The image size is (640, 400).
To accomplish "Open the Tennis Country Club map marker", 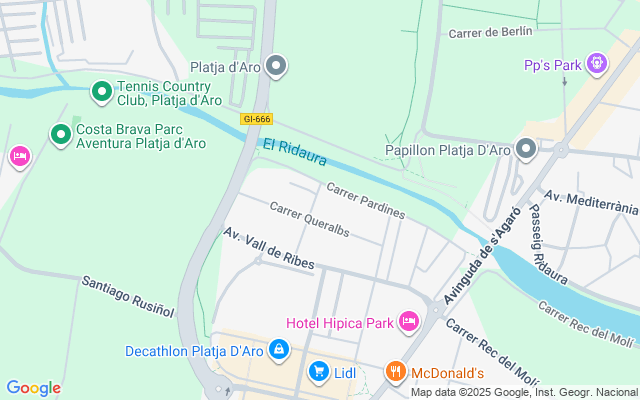I will coord(102,92).
